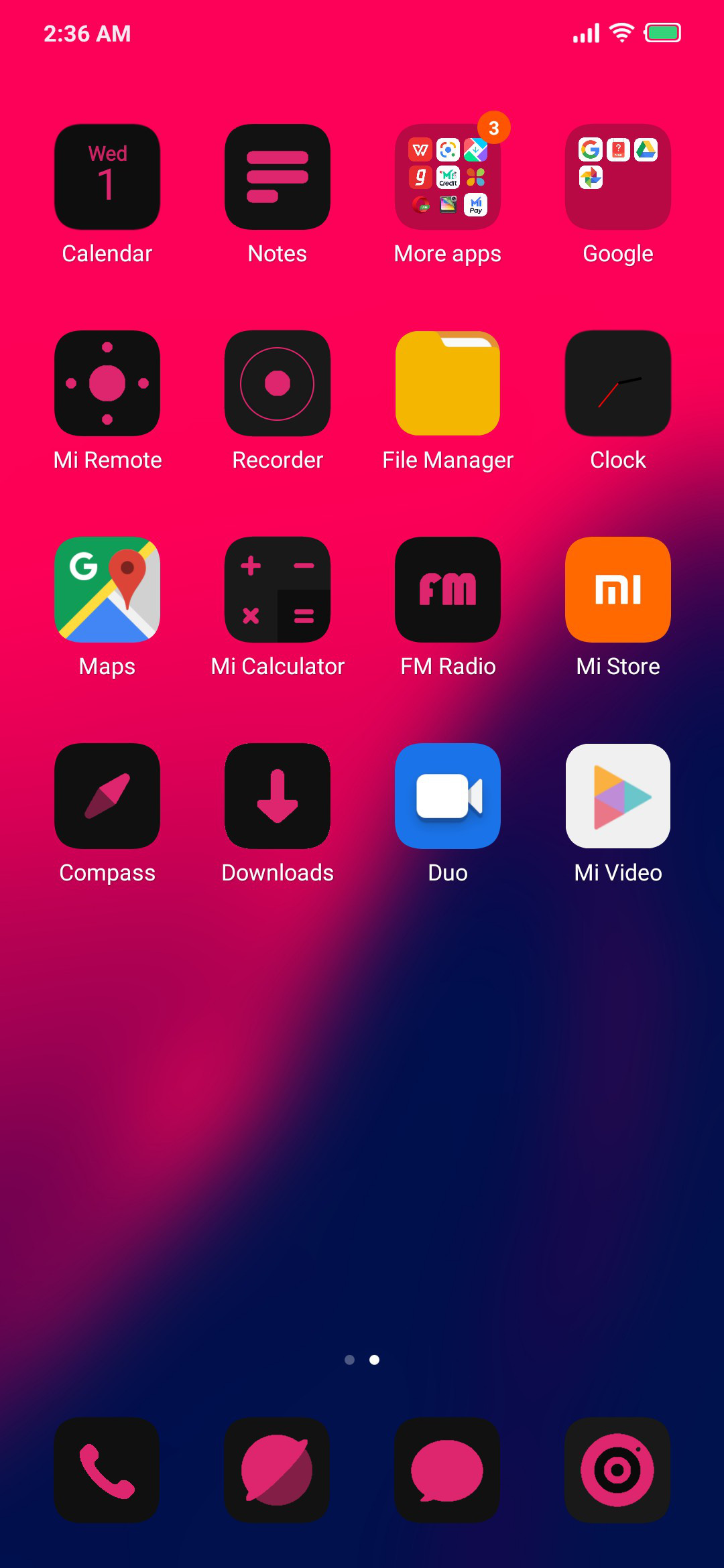Screen dimensions: 724x1568
Task: Launch Google Maps
Action: click(107, 590)
